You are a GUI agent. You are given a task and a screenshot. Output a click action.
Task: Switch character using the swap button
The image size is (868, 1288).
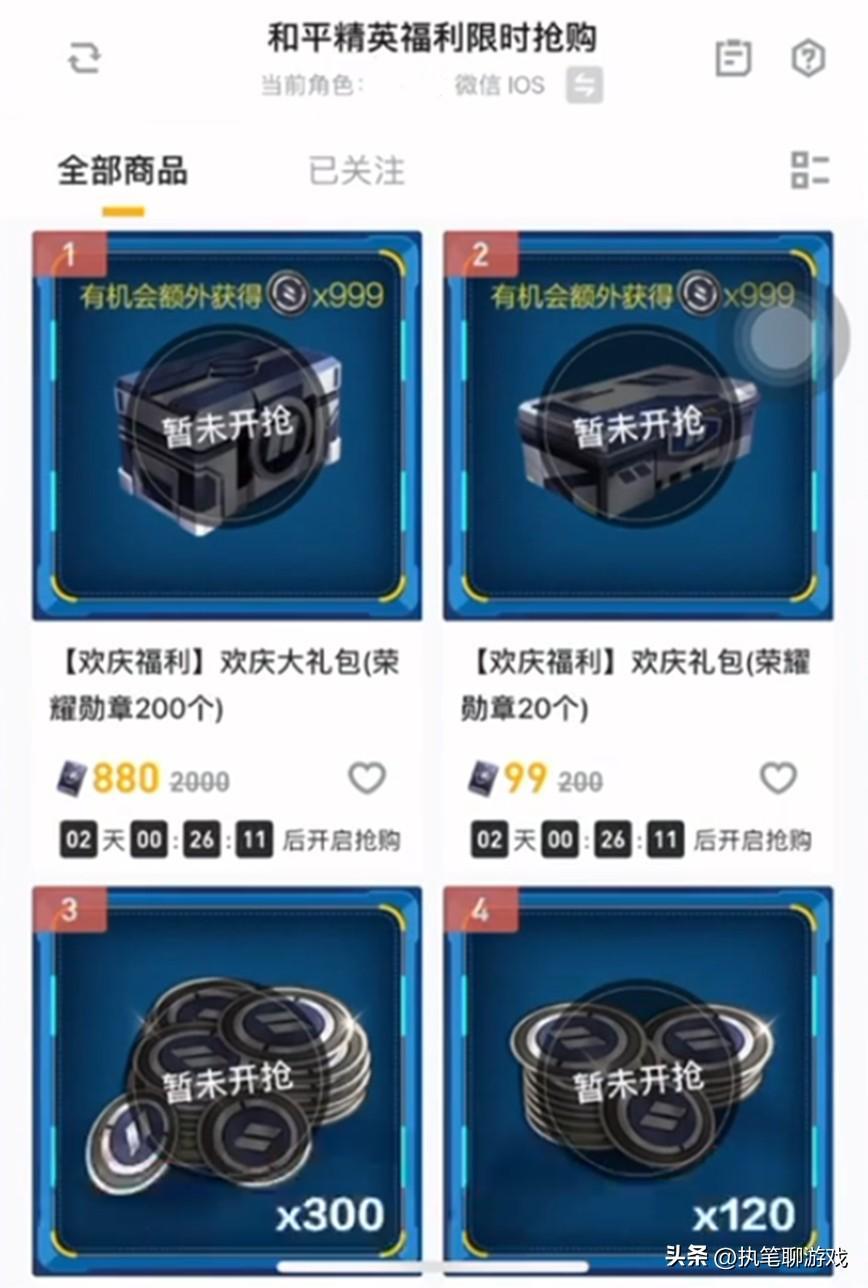(584, 85)
